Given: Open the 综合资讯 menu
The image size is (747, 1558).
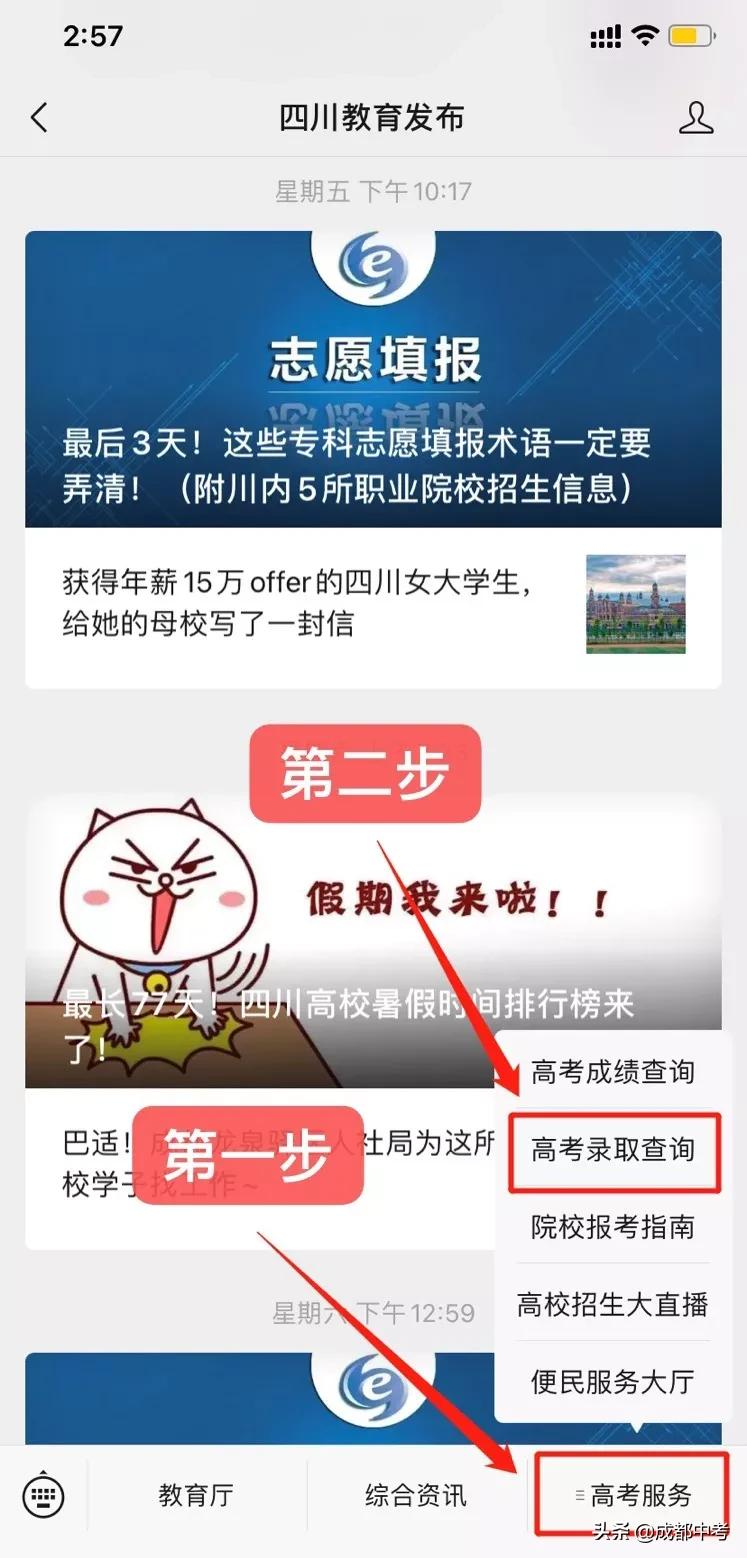Looking at the screenshot, I should coord(415,1495).
